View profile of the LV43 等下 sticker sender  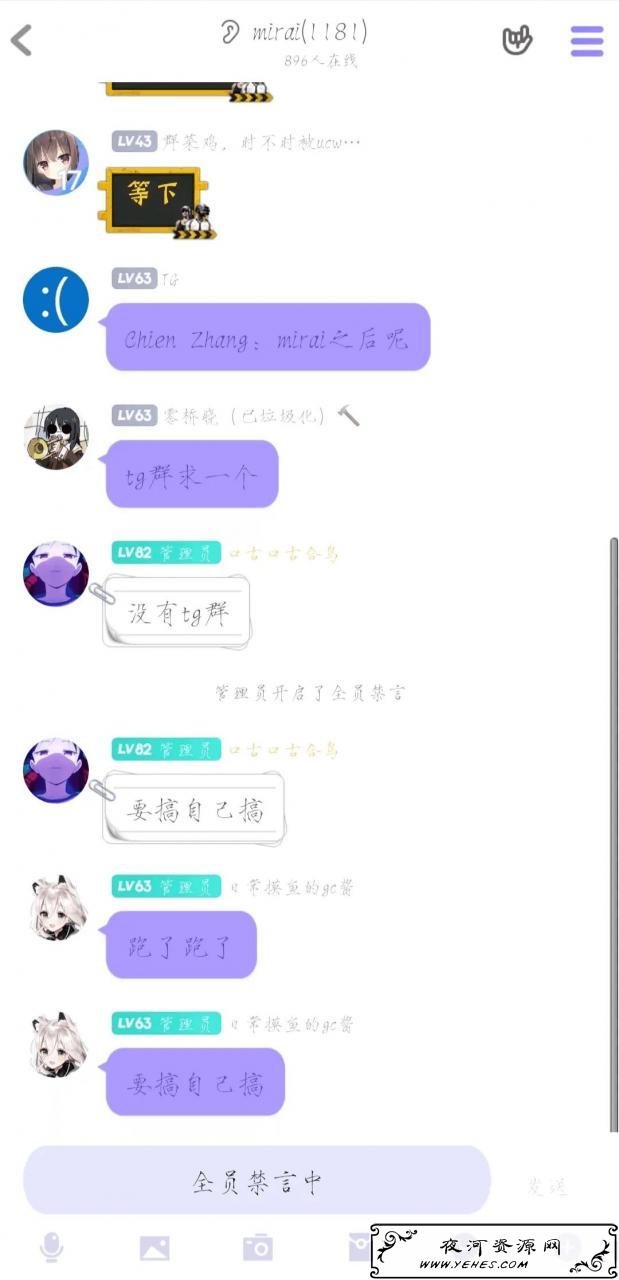[55, 162]
